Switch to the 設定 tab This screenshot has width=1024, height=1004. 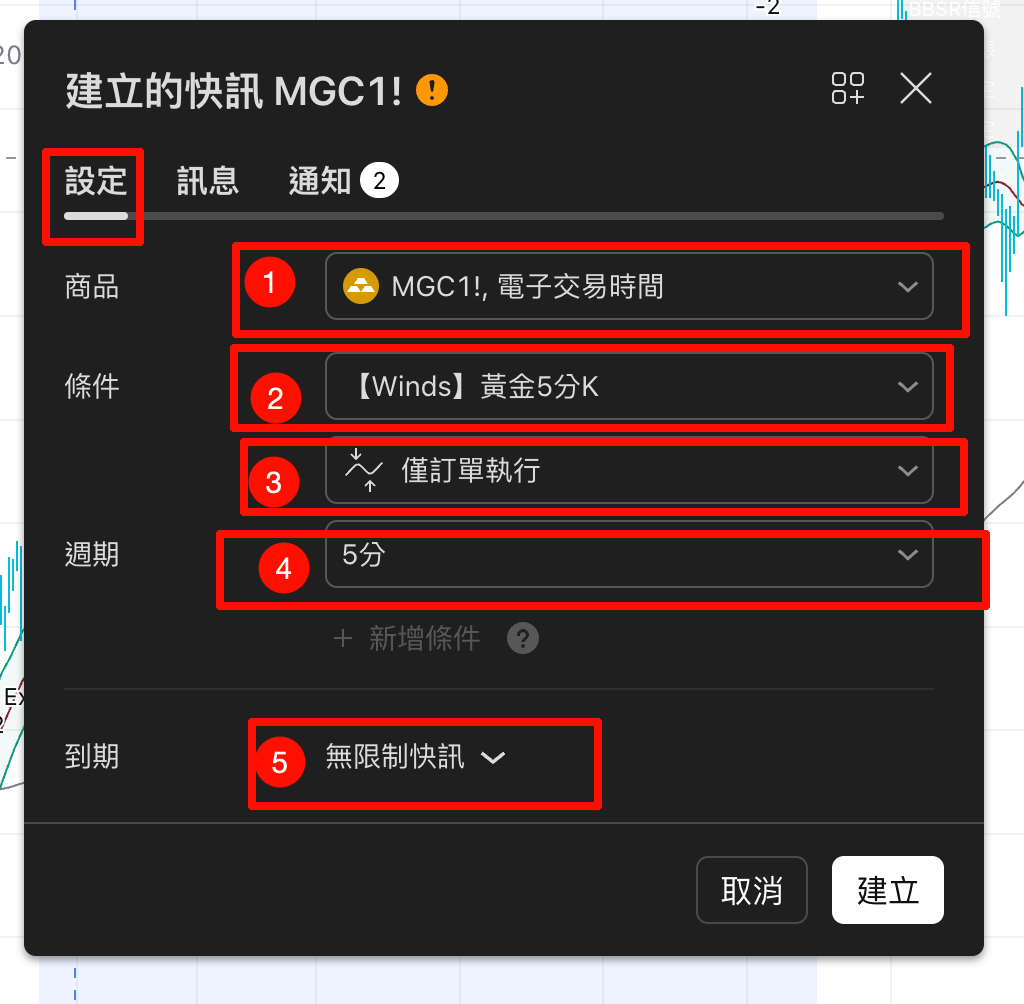(x=96, y=181)
